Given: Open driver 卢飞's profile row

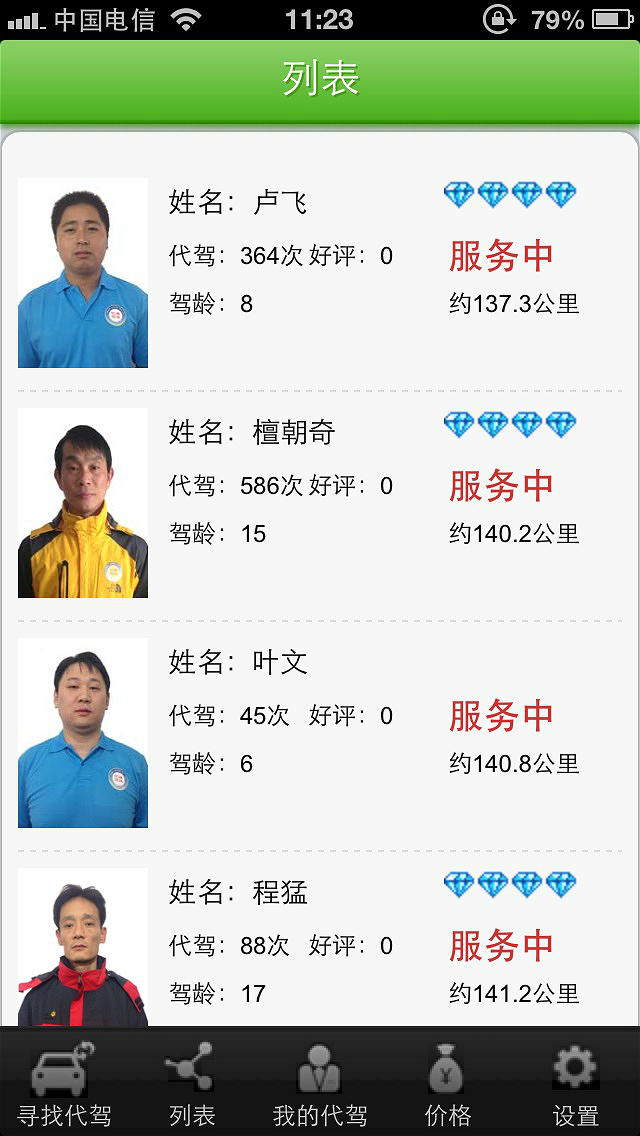Looking at the screenshot, I should tap(320, 272).
